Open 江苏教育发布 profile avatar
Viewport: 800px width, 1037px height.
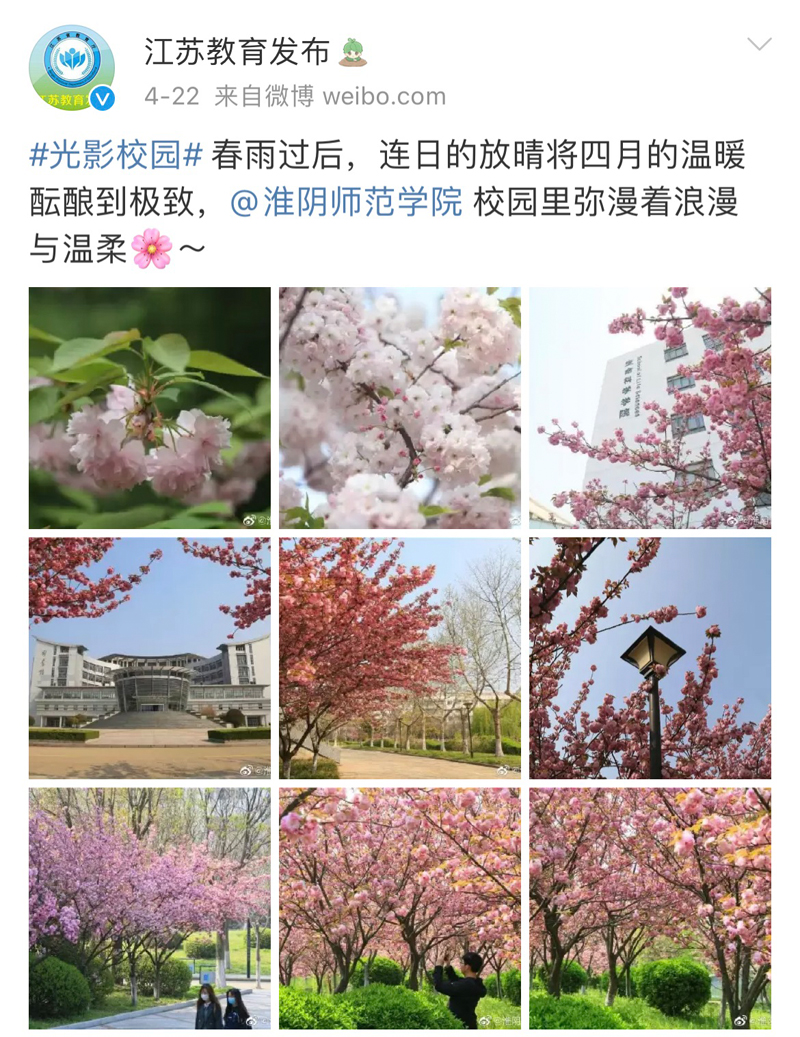(71, 68)
